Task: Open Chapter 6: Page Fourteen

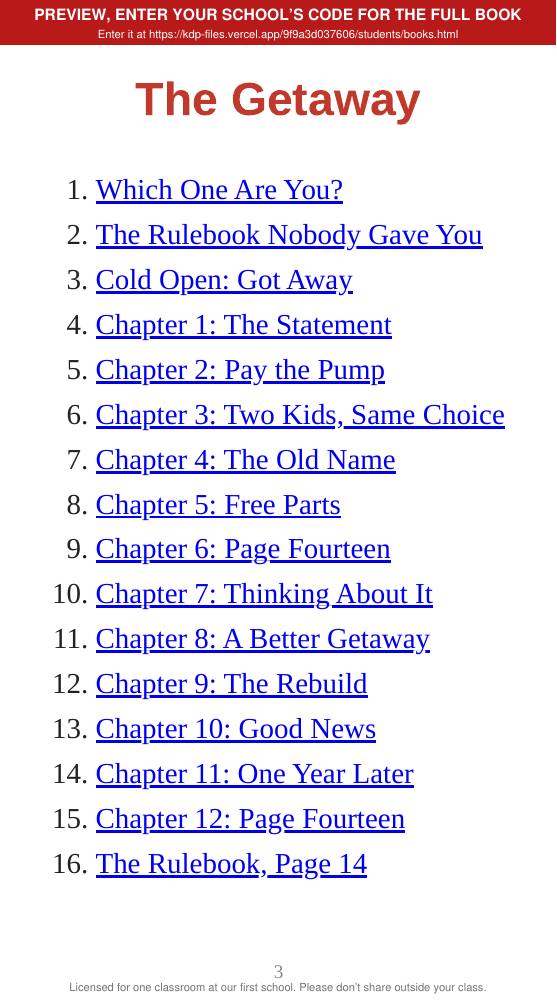Action: [x=243, y=549]
